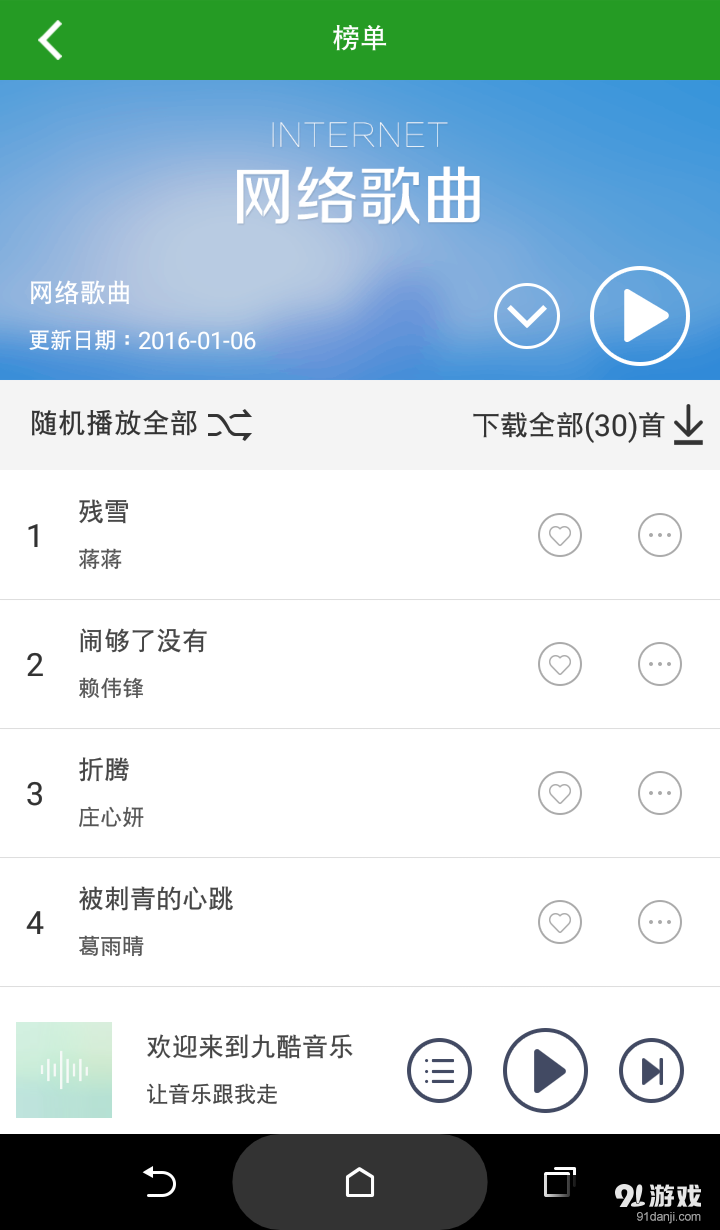Open more options for 残雪
The width and height of the screenshot is (720, 1230).
[660, 535]
